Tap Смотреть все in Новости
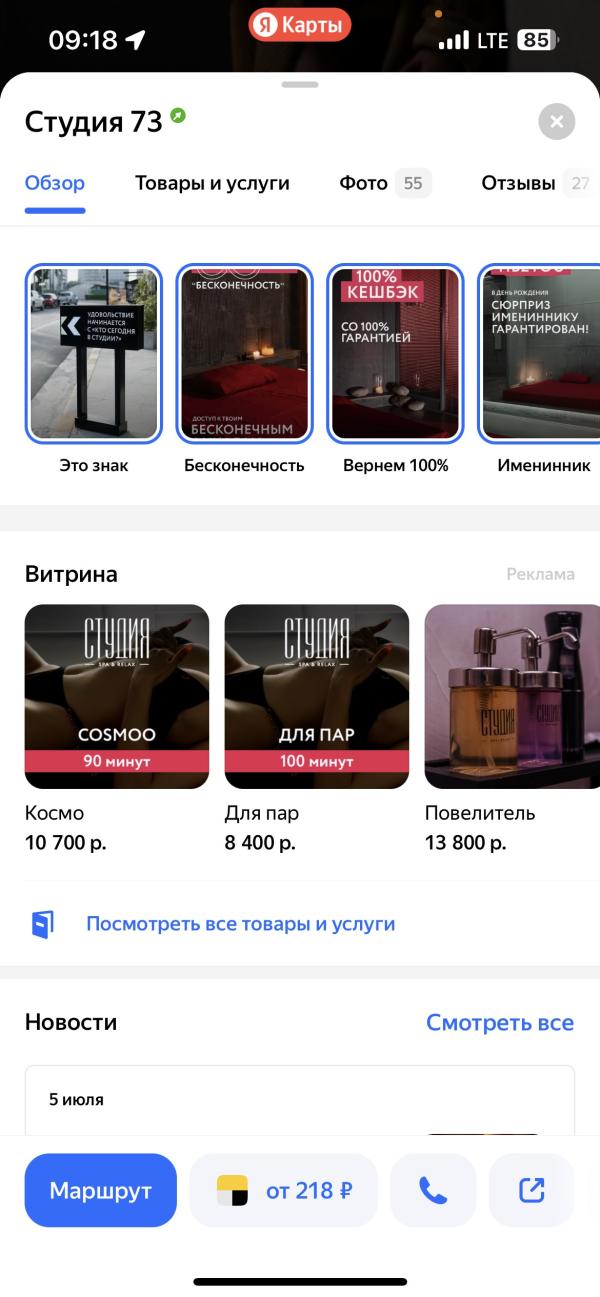600x1297 pixels. (x=500, y=1022)
